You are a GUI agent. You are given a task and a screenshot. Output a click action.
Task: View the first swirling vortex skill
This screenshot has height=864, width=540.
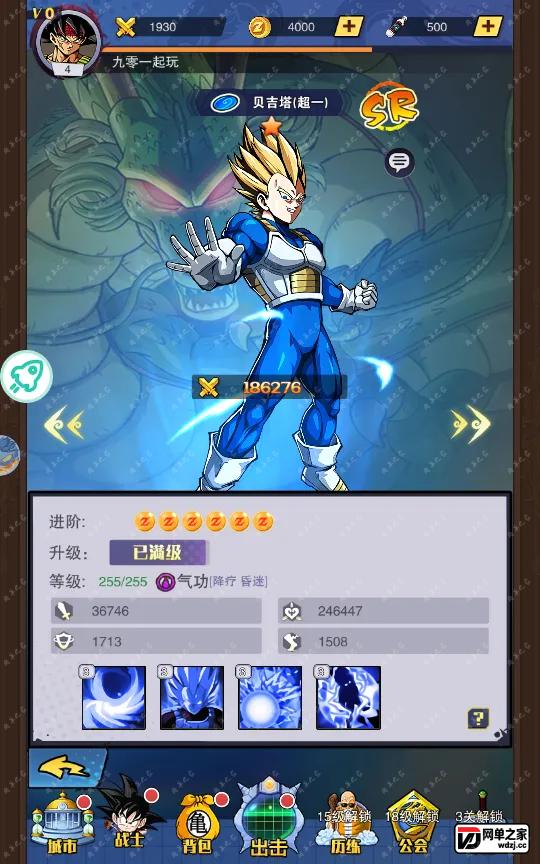[114, 698]
